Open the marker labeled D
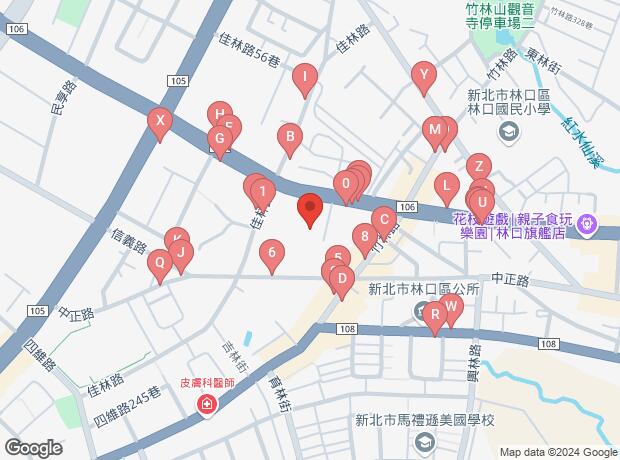 click(x=341, y=280)
